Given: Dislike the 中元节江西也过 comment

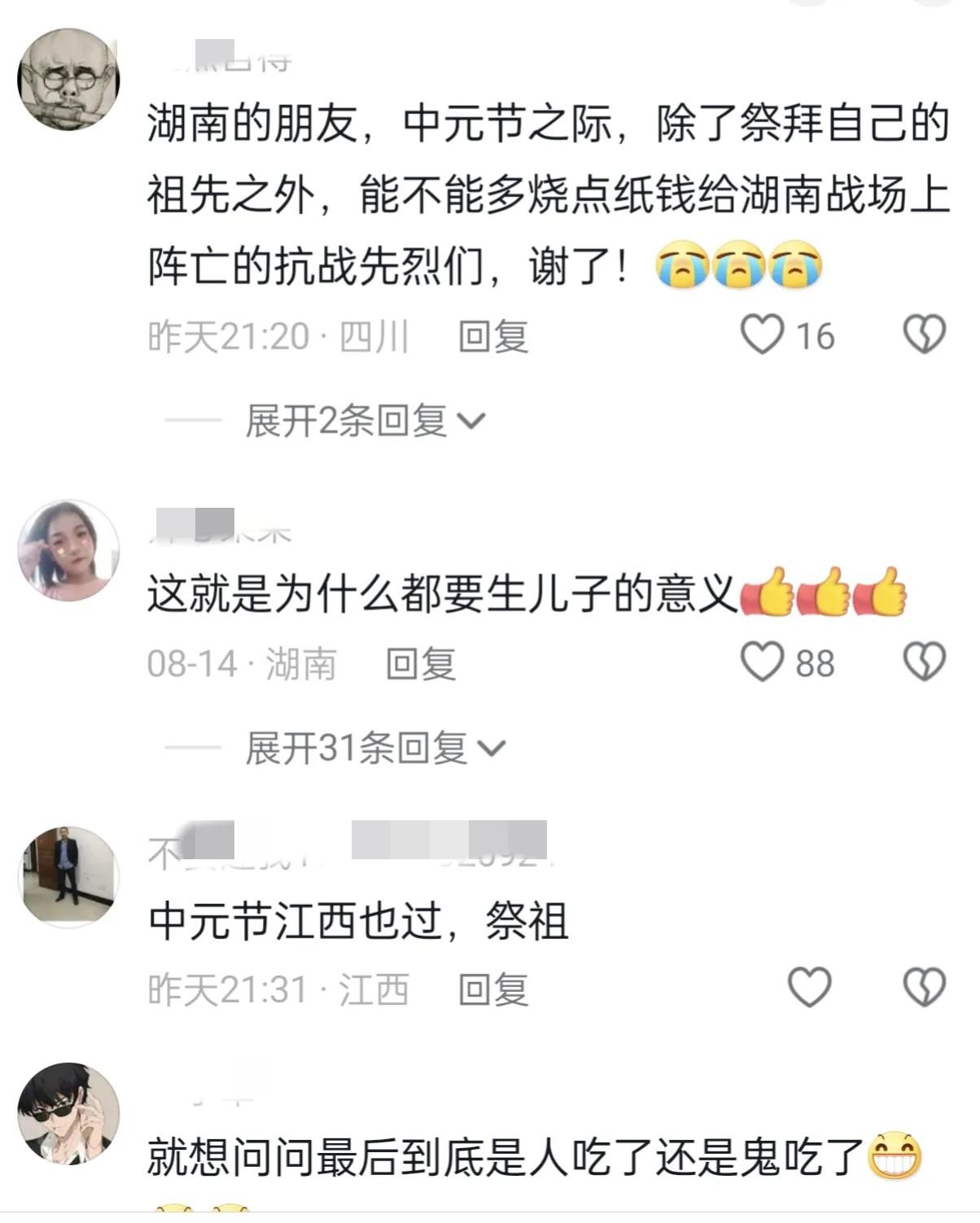Looking at the screenshot, I should coord(925,988).
